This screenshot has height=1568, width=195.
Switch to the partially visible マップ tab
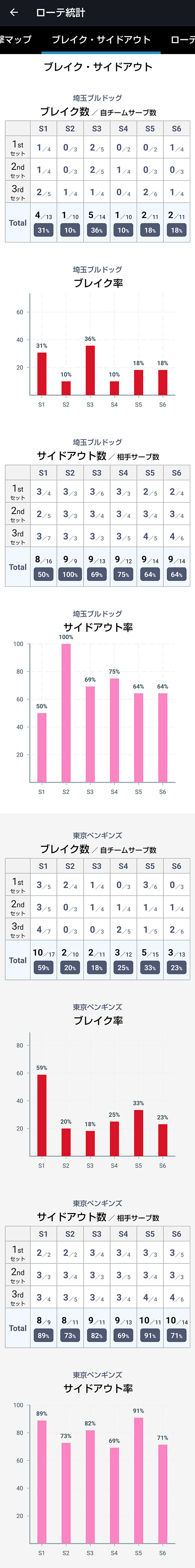coord(16,40)
